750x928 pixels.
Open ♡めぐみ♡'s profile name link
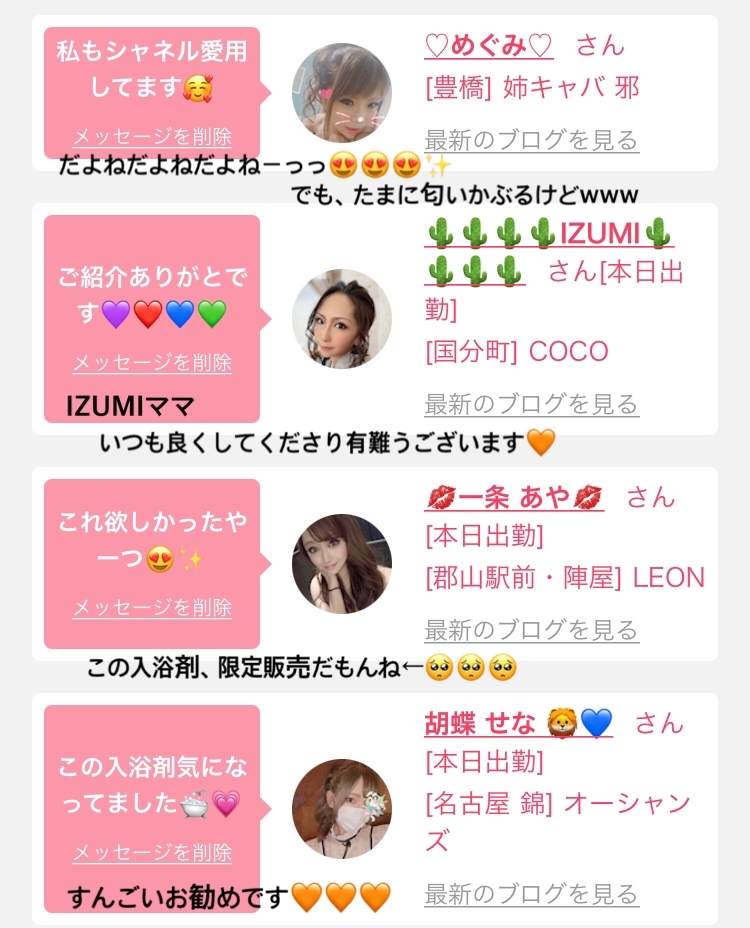(489, 46)
